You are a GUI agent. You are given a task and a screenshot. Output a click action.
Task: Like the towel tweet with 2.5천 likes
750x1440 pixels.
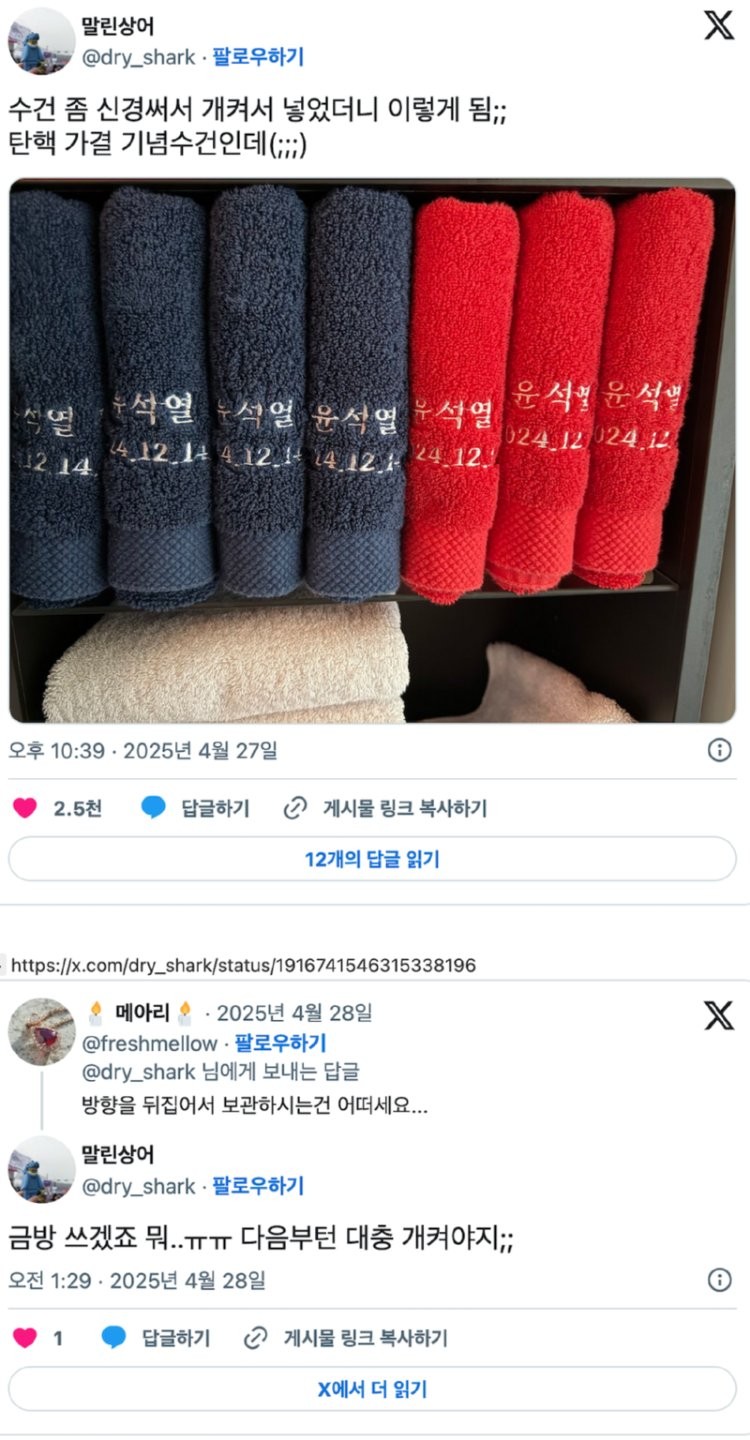tap(25, 808)
